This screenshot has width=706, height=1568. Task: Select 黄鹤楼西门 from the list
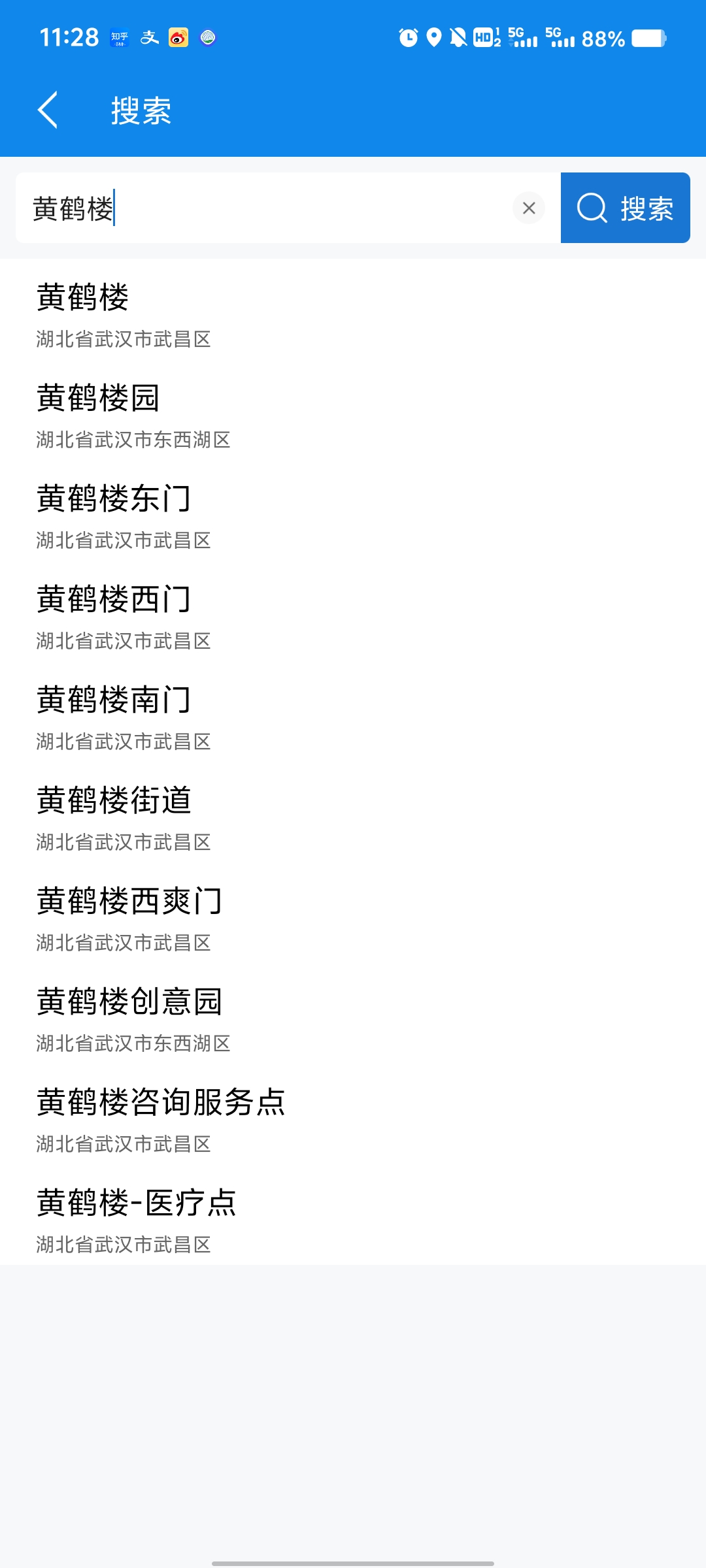point(353,617)
